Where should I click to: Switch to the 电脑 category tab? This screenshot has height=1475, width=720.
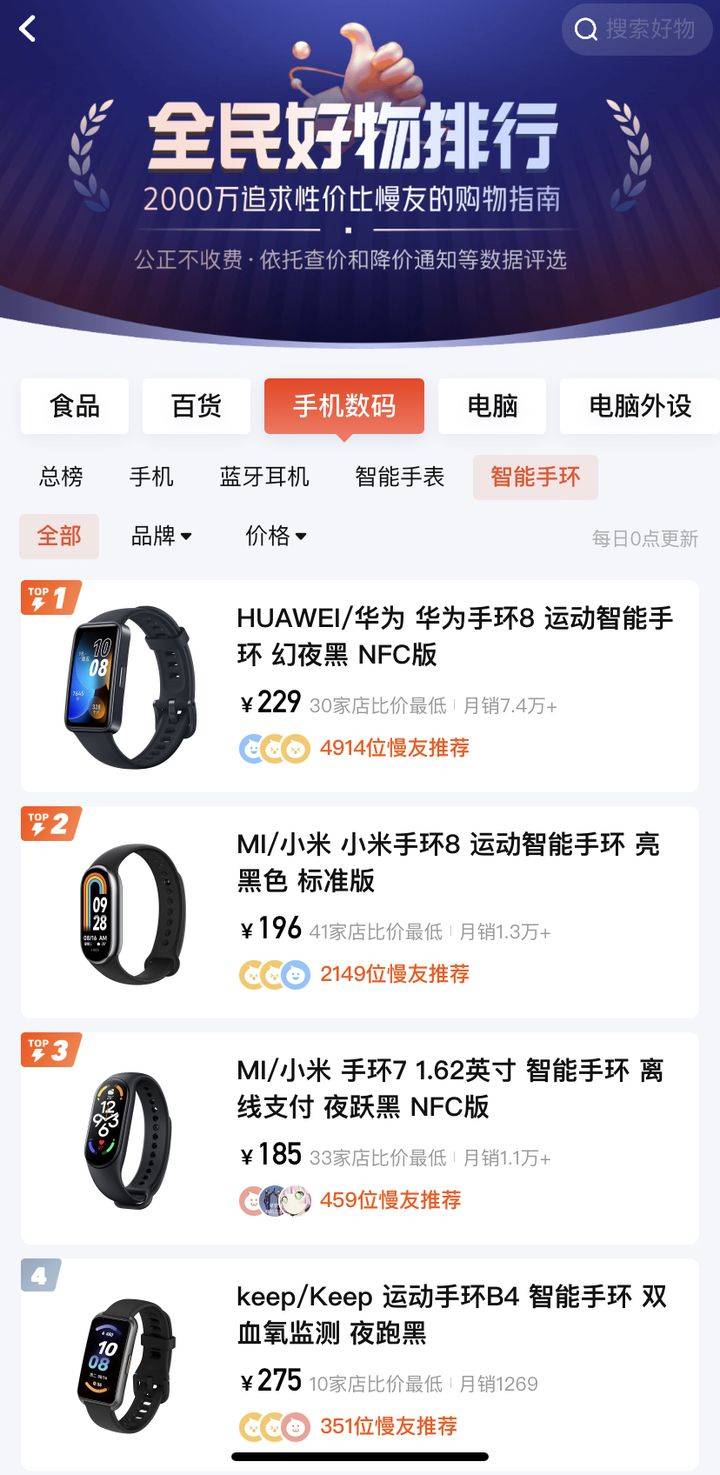[492, 406]
